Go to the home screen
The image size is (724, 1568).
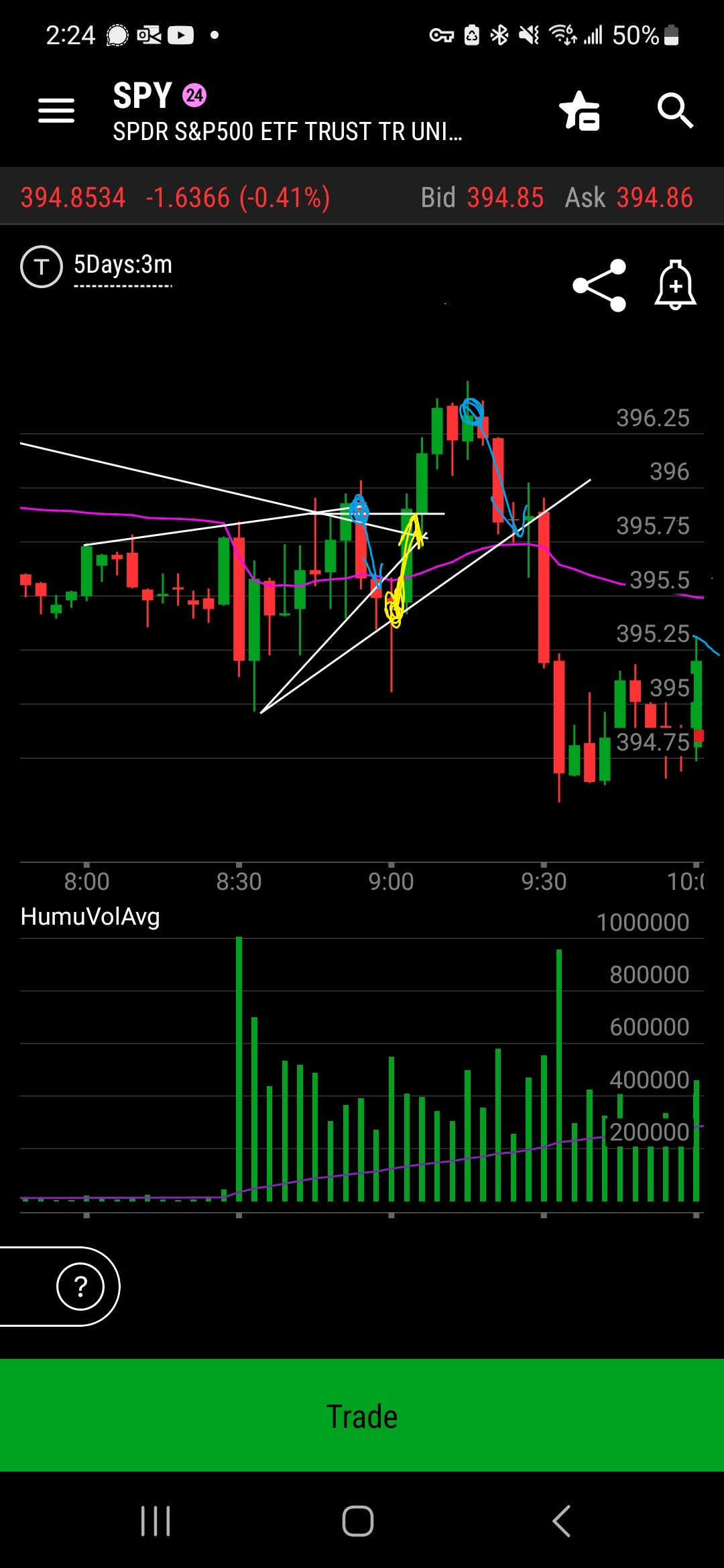(357, 1520)
